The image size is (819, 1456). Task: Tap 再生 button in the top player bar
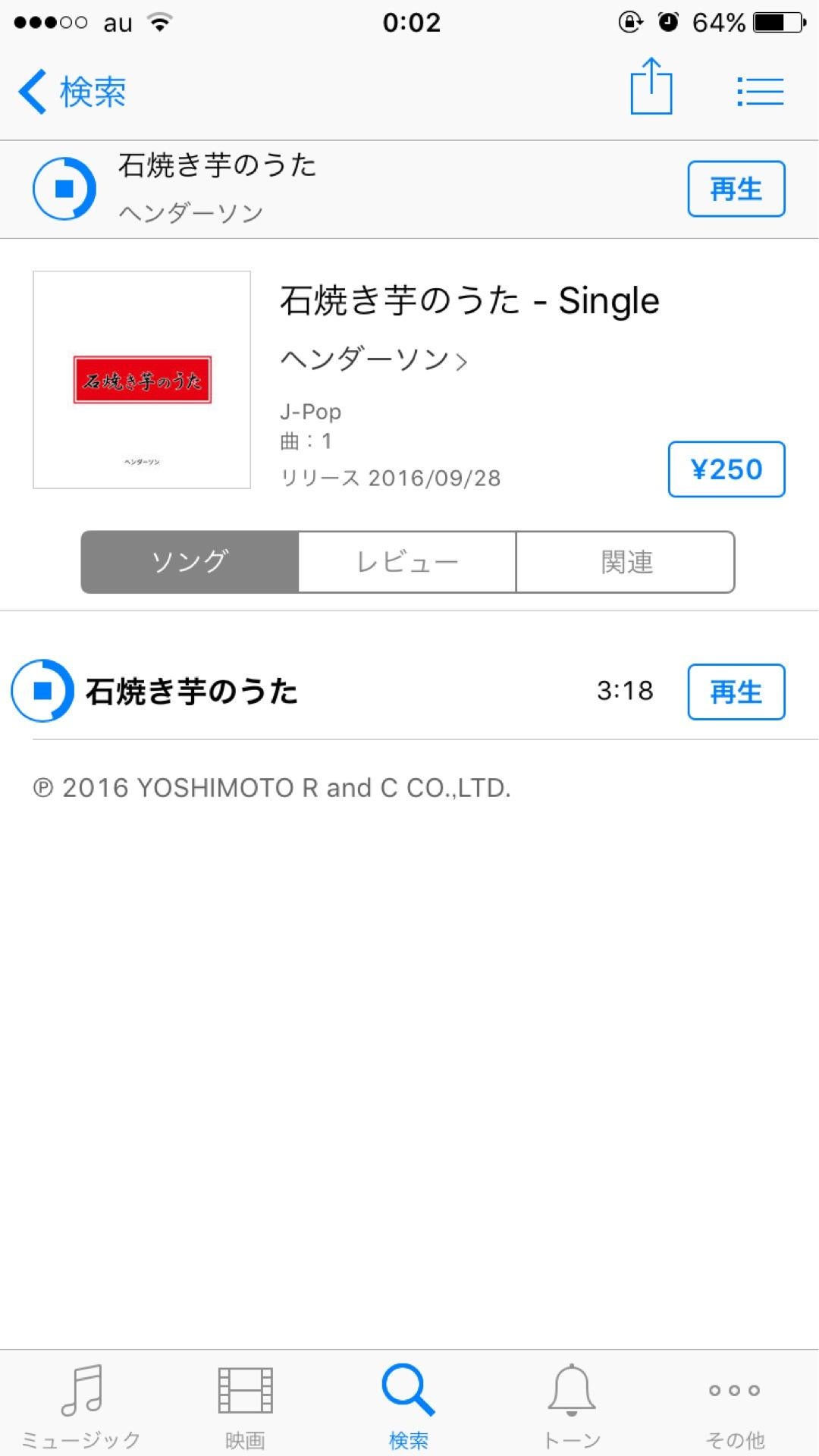click(x=736, y=189)
